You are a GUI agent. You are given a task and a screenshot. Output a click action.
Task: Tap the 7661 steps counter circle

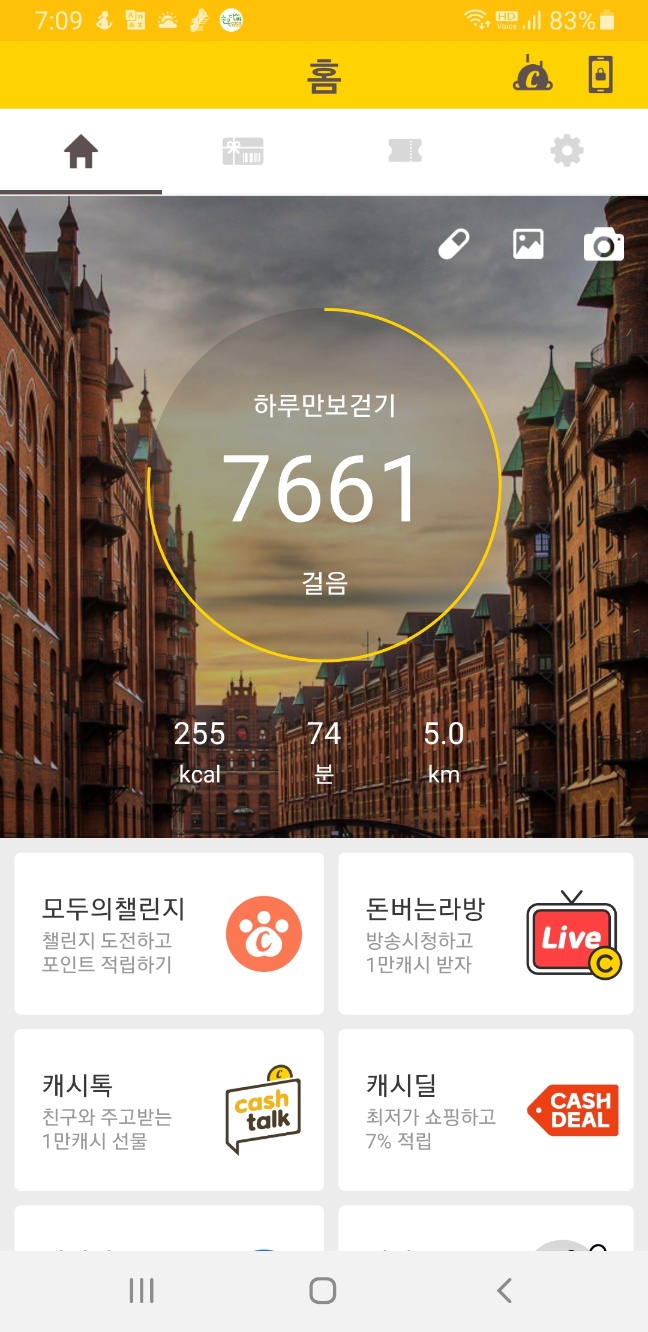click(323, 487)
